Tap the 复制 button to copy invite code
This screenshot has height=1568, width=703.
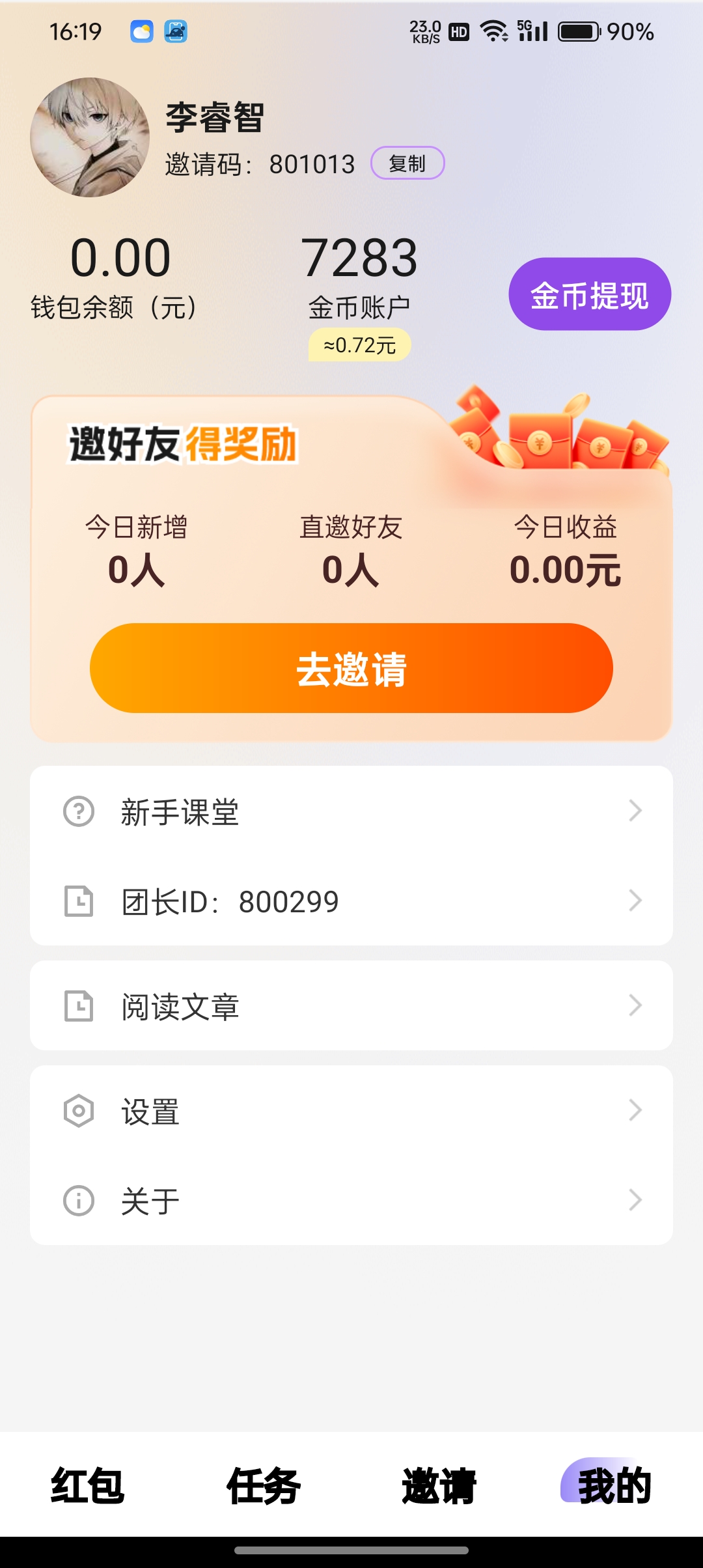(408, 164)
